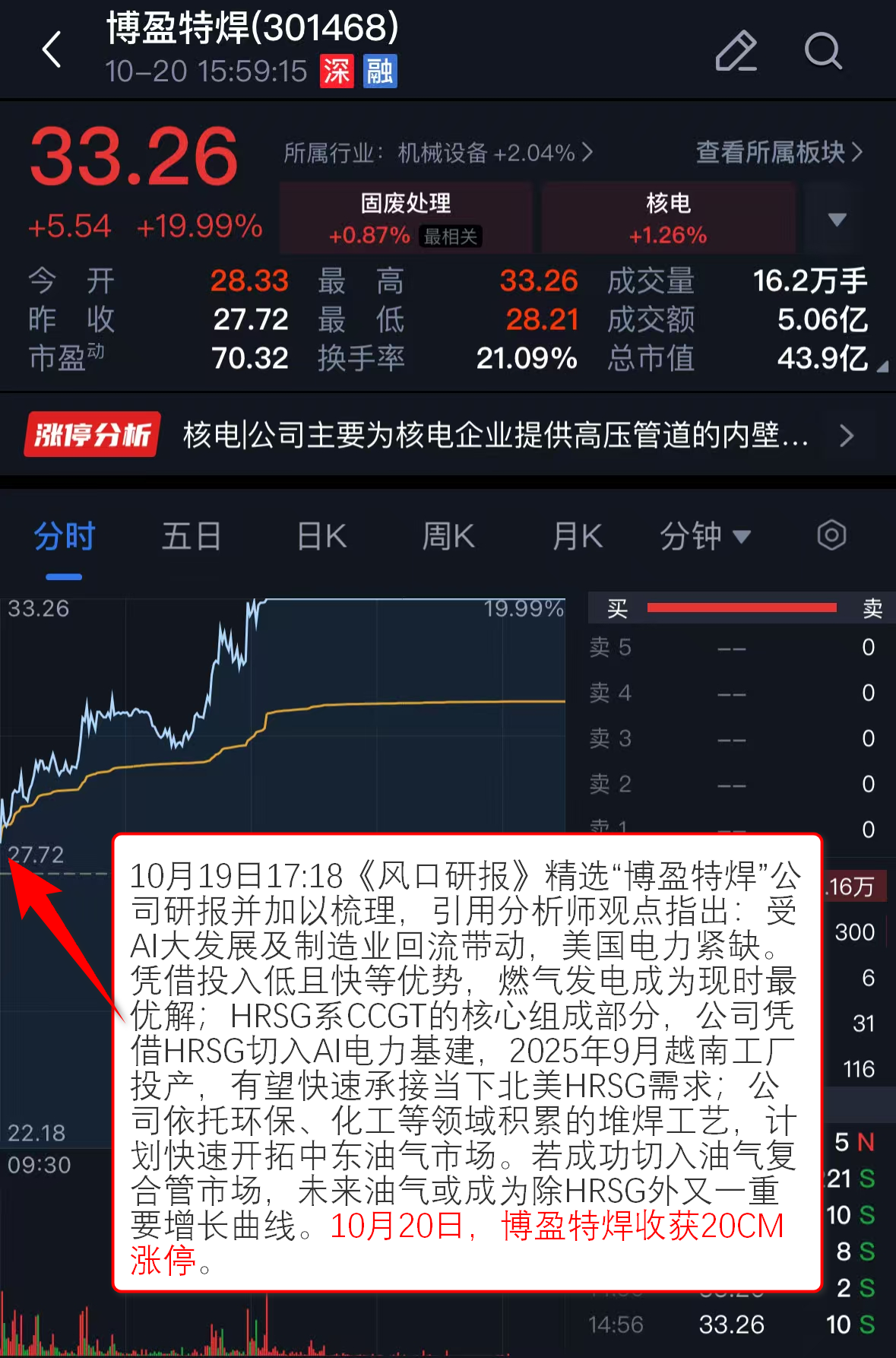896x1358 pixels.
Task: Select the 周K chart tab
Action: click(x=448, y=536)
